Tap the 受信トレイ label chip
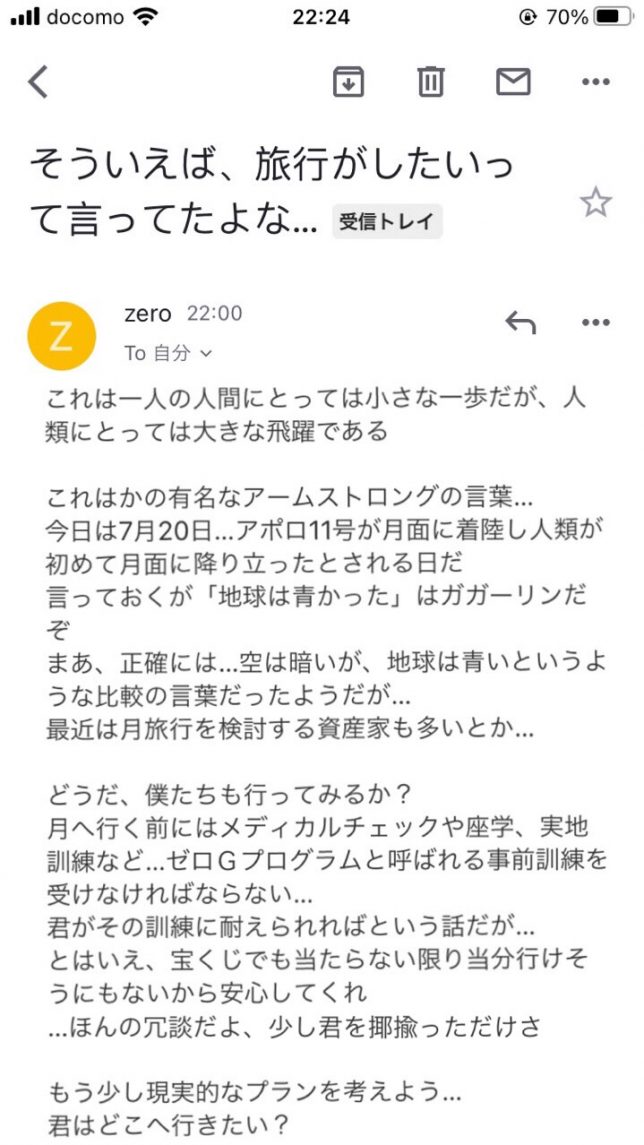This screenshot has width=644, height=1145. 387,221
